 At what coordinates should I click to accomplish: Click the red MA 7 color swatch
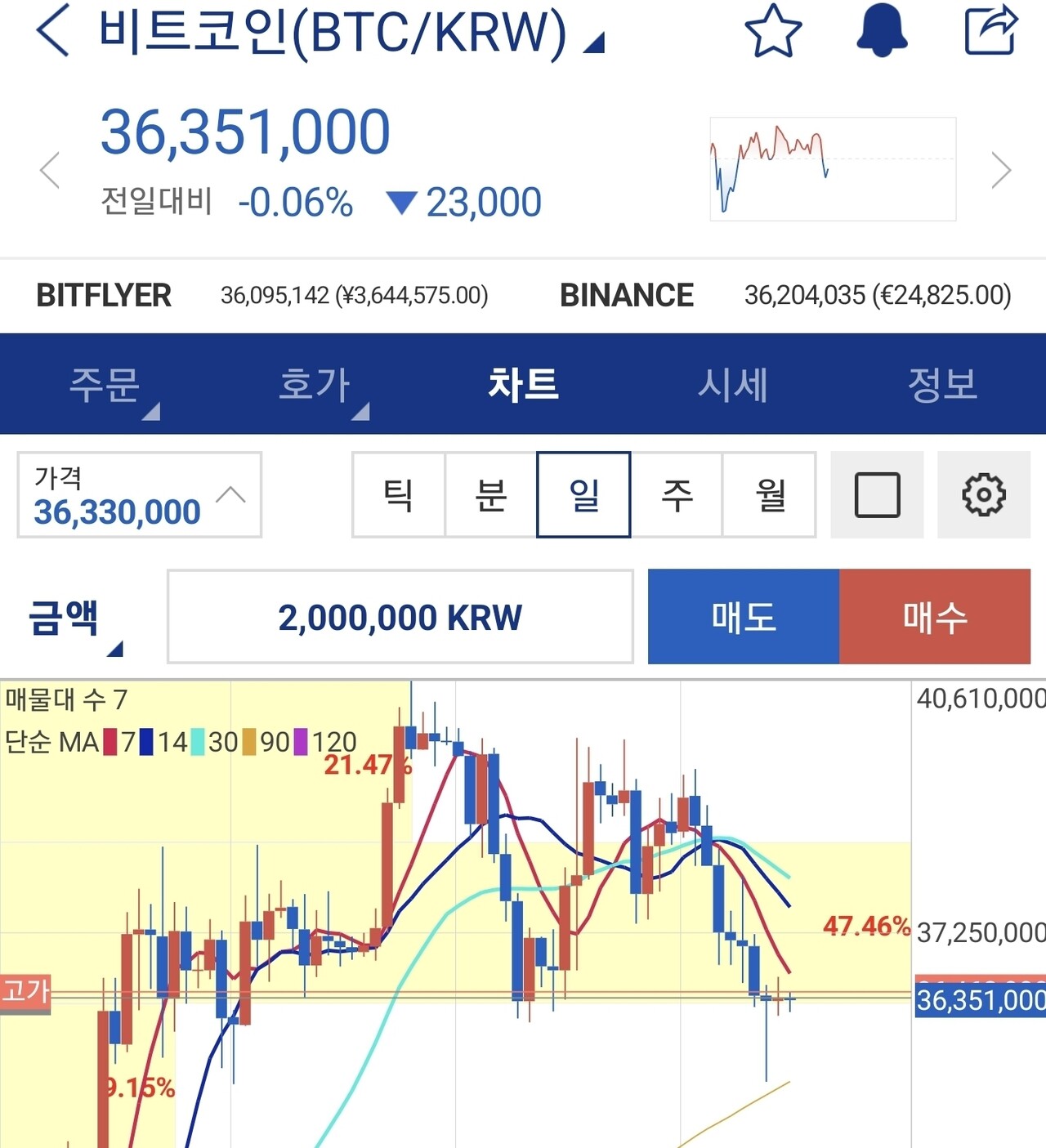click(x=109, y=742)
